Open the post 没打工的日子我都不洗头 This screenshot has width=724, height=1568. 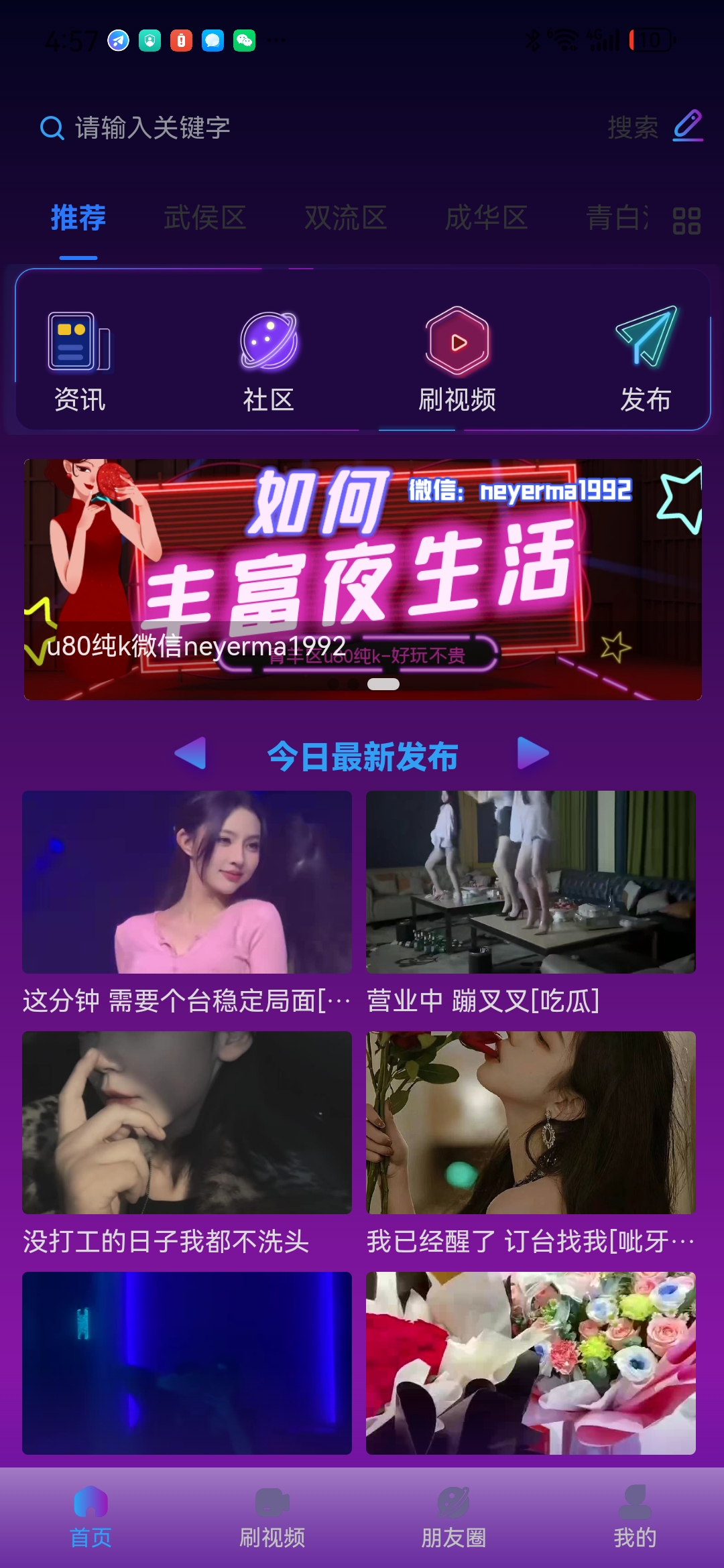point(186,1142)
